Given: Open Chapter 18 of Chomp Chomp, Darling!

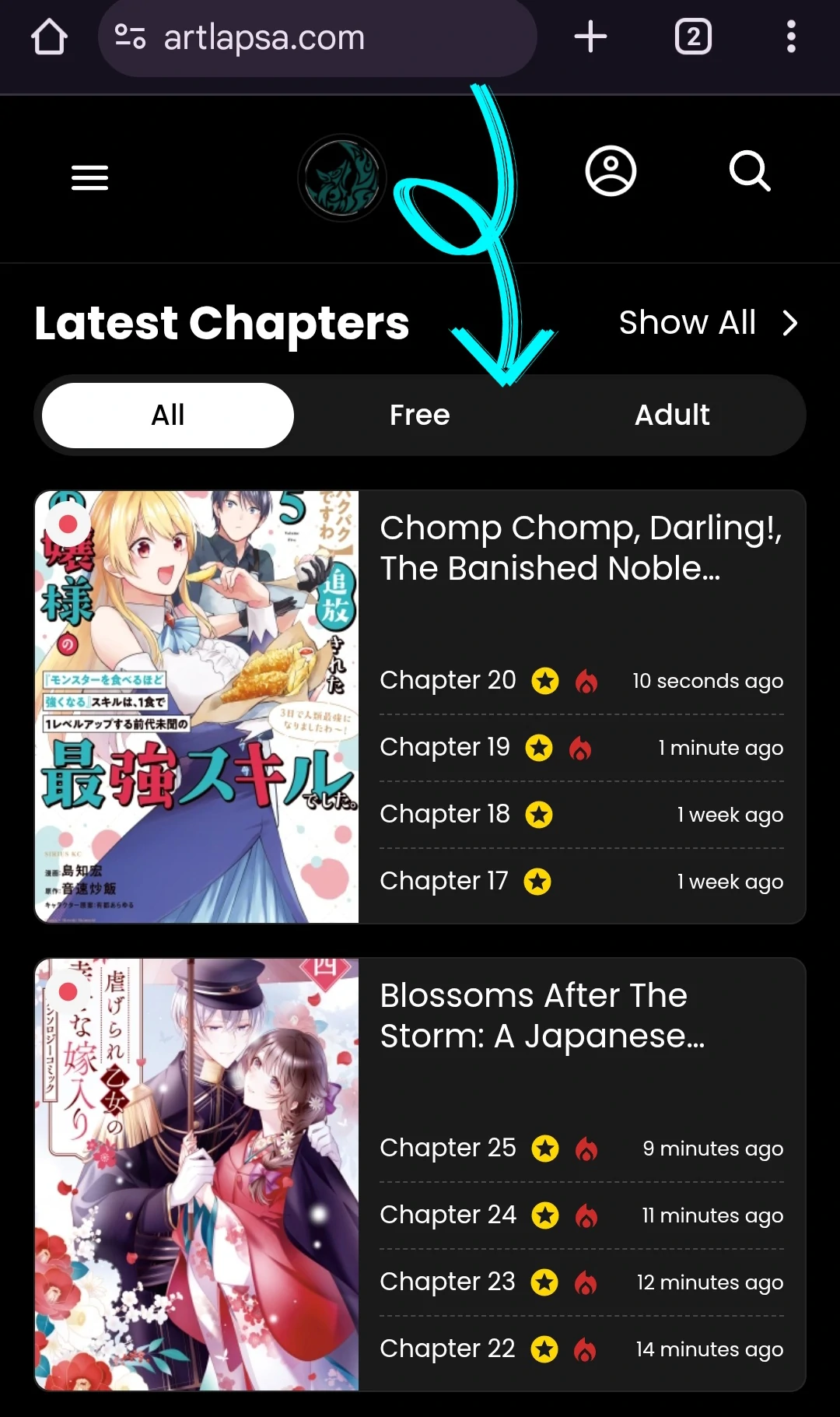Looking at the screenshot, I should (445, 815).
